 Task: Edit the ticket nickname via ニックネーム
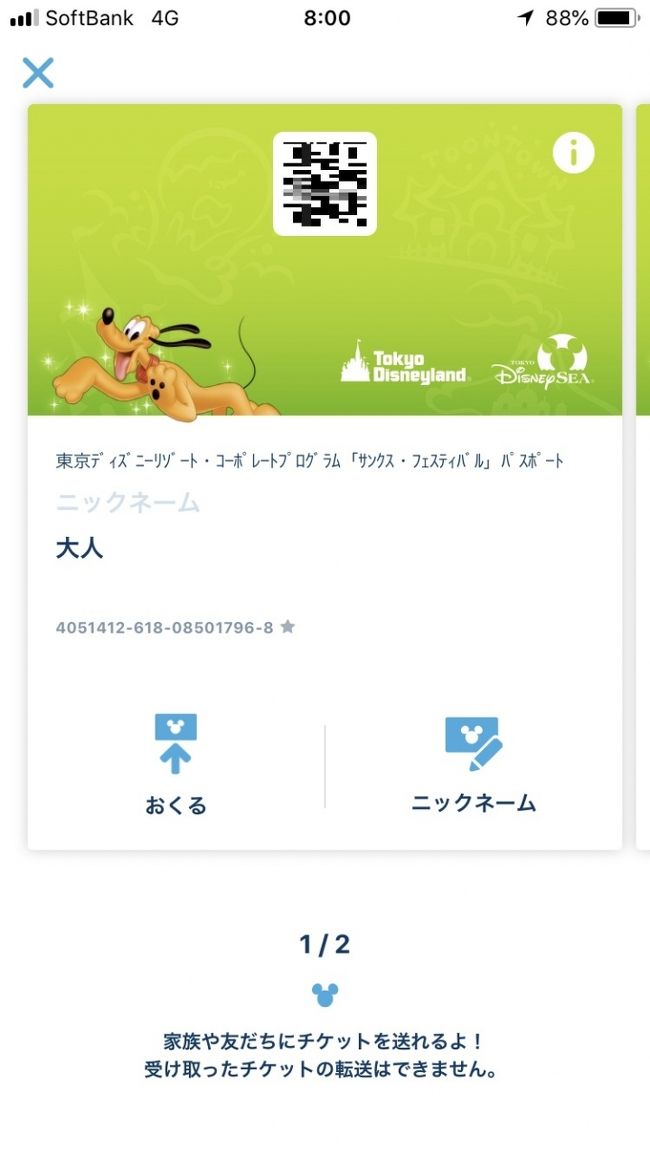tap(473, 765)
